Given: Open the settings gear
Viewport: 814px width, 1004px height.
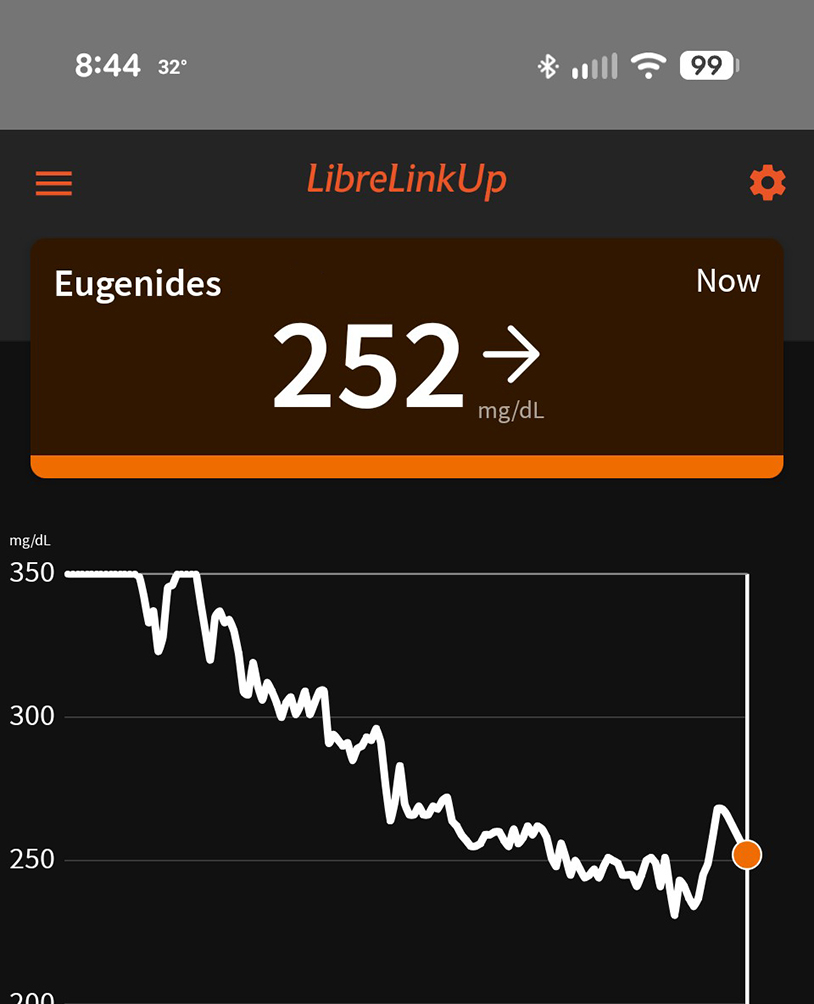Looking at the screenshot, I should (767, 183).
